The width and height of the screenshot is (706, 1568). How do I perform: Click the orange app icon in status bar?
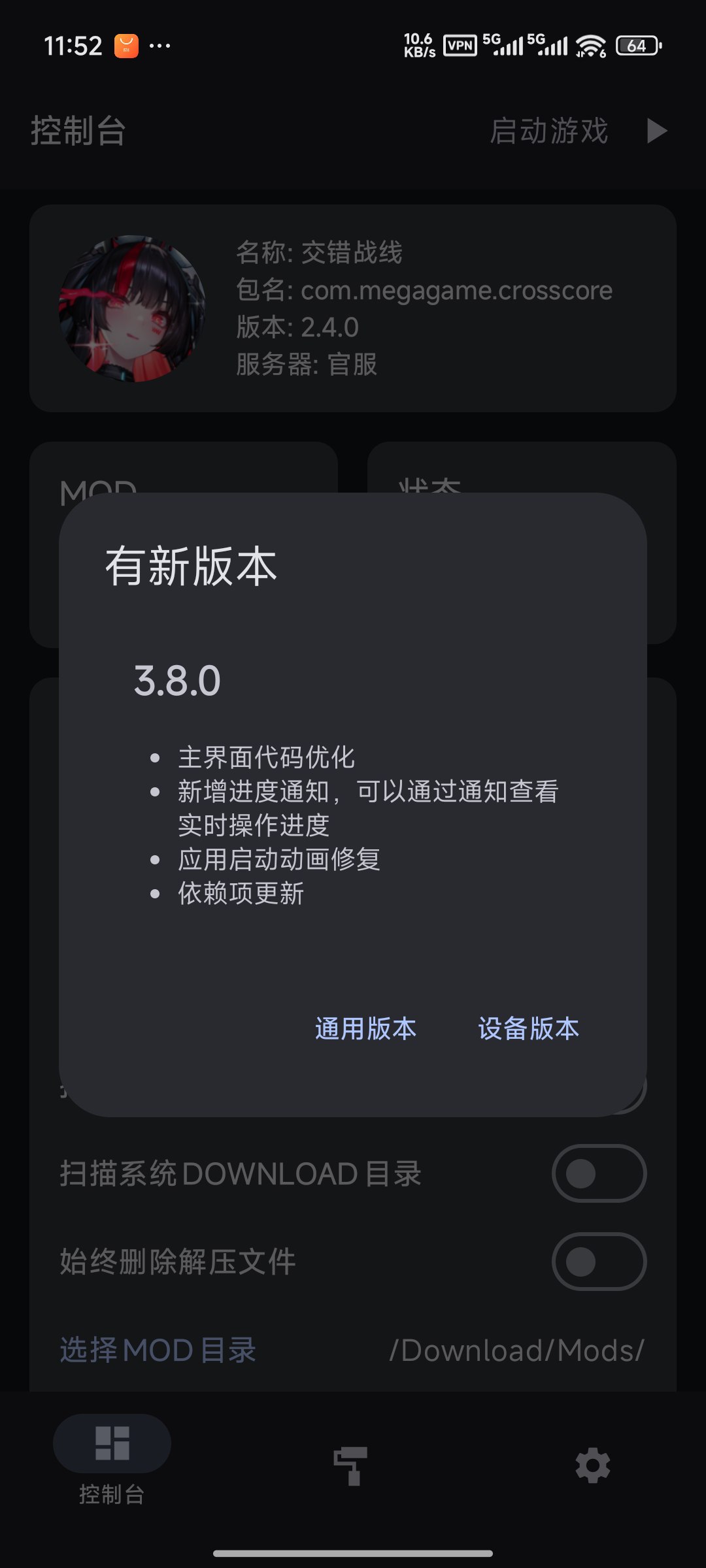(x=126, y=46)
